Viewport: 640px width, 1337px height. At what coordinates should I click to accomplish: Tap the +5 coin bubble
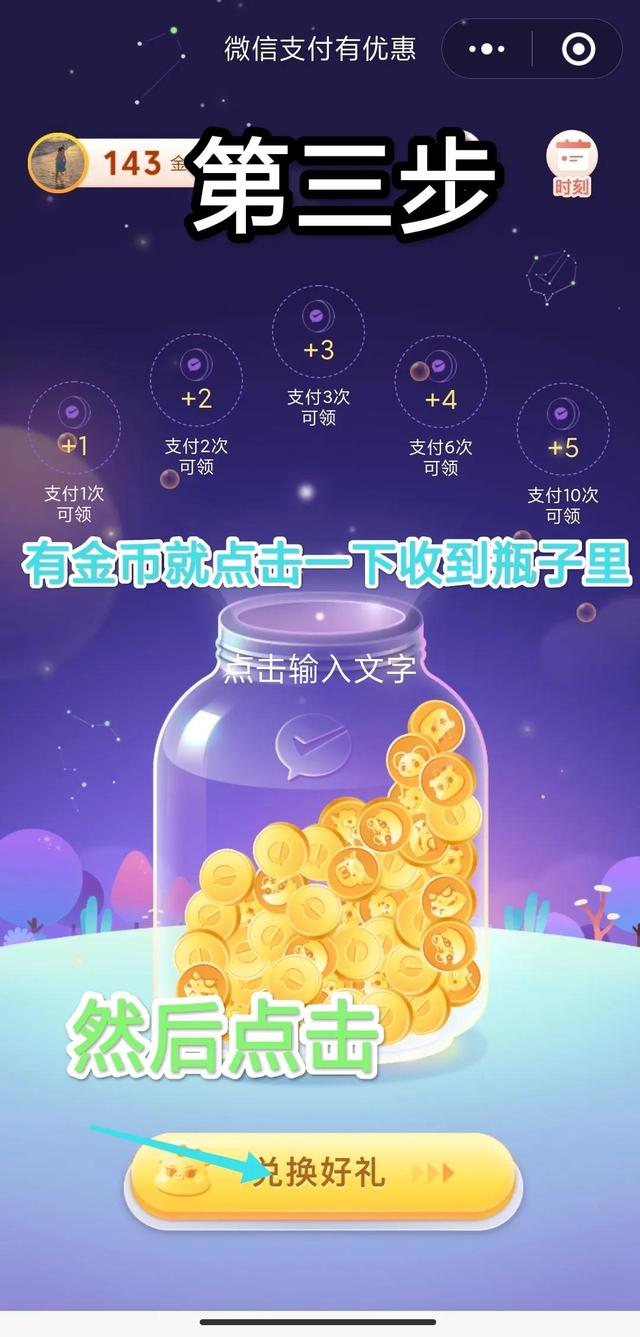coord(563,430)
